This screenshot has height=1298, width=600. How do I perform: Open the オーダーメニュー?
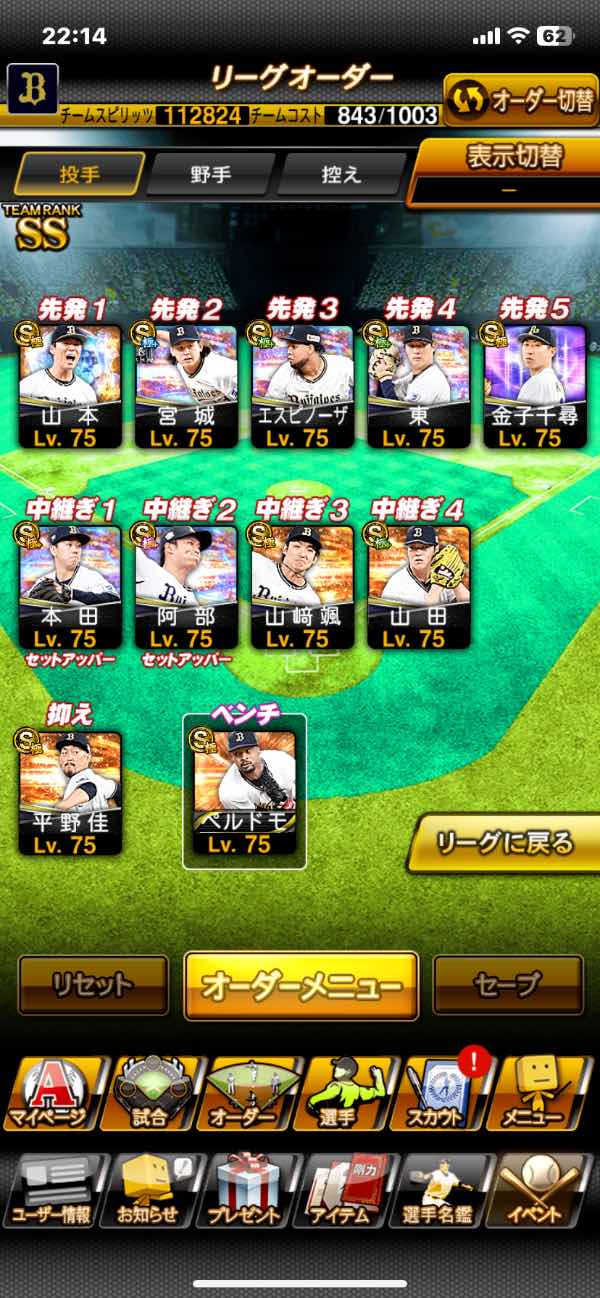(x=301, y=986)
